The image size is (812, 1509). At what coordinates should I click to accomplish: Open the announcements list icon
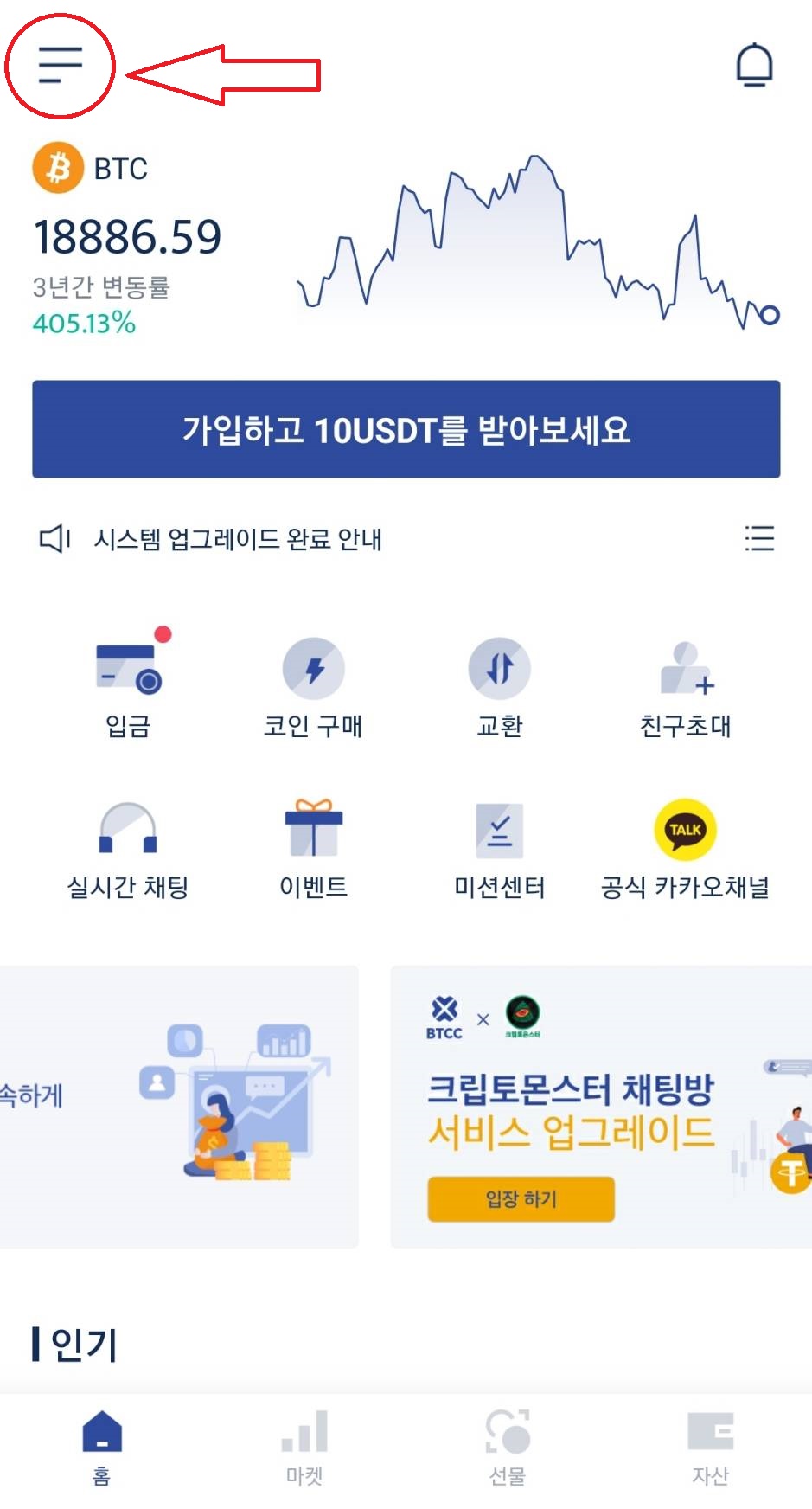tap(758, 538)
